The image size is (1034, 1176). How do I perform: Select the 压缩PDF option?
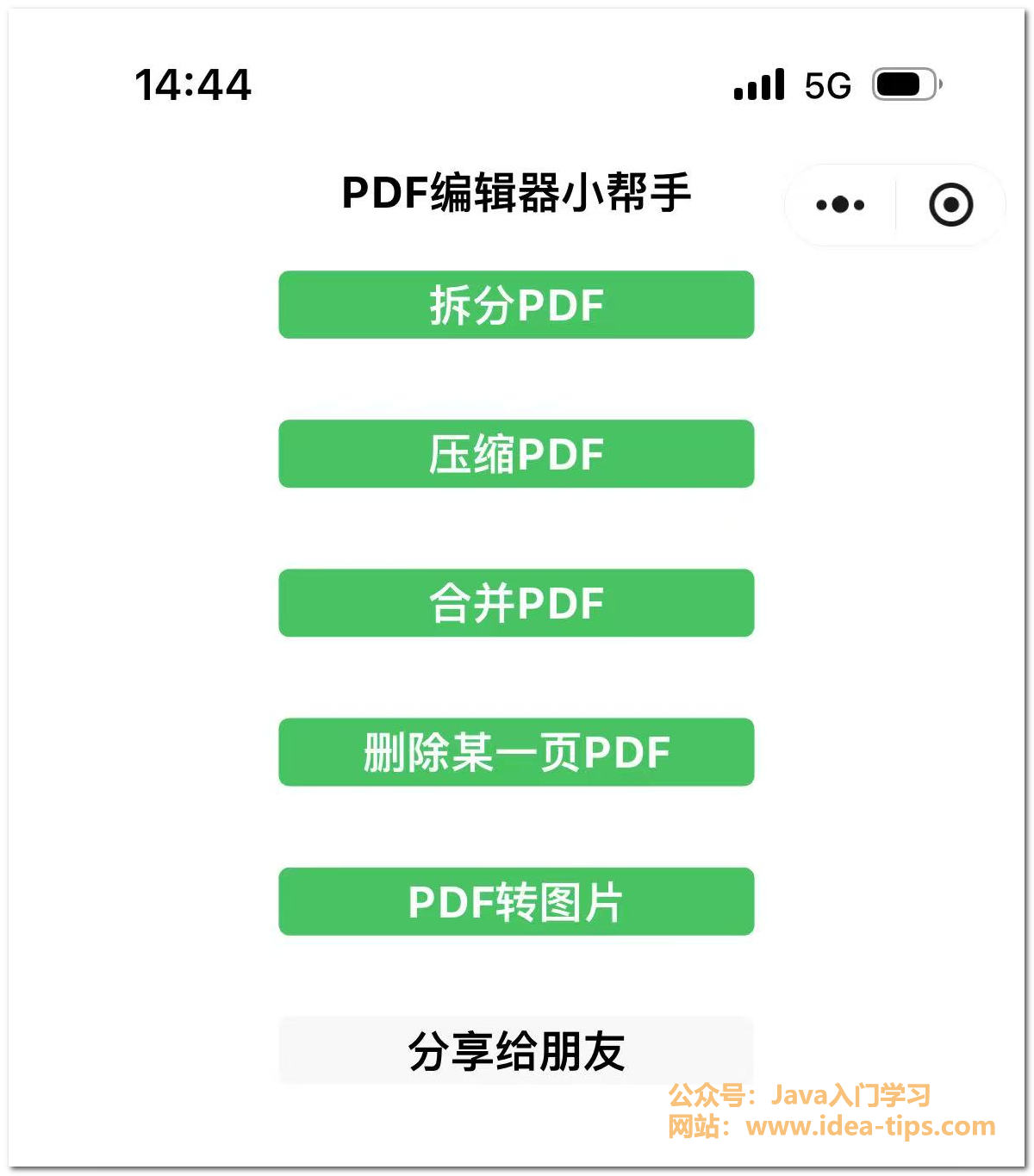pos(516,454)
